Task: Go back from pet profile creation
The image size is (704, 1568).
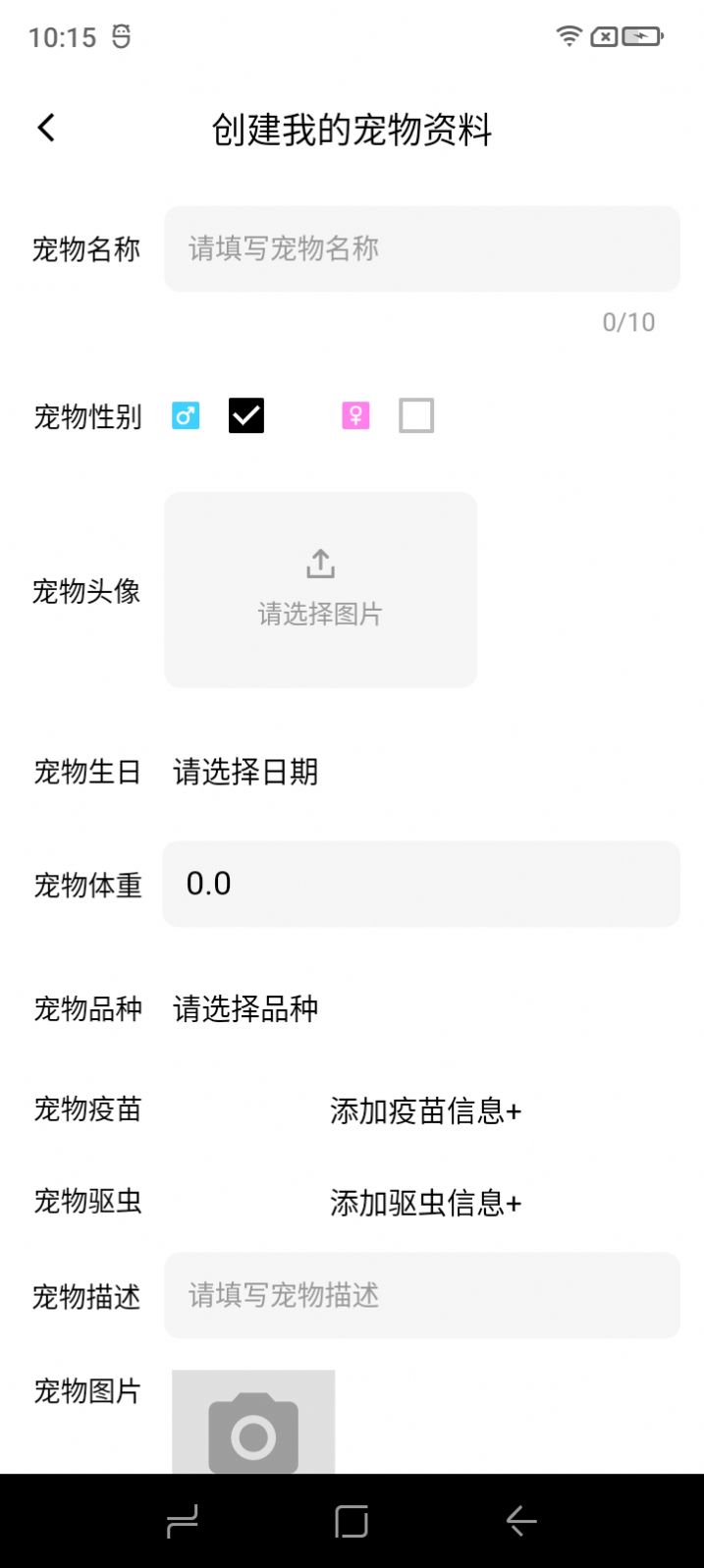Action: [46, 128]
